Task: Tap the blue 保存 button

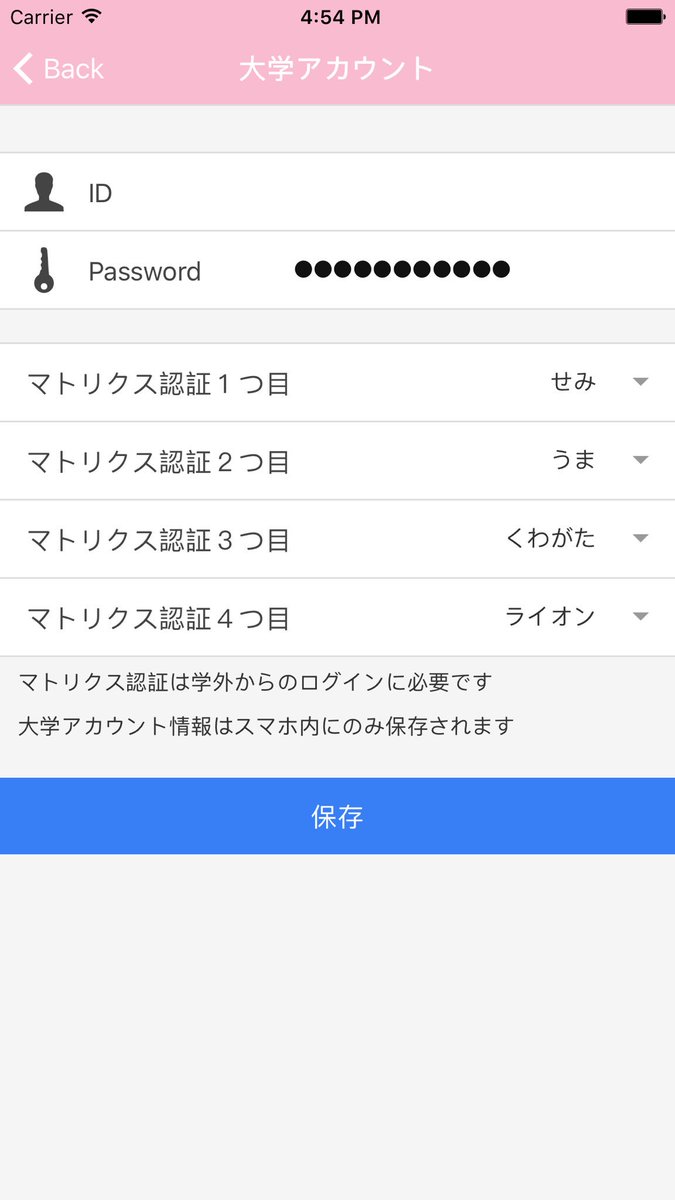Action: 337,816
